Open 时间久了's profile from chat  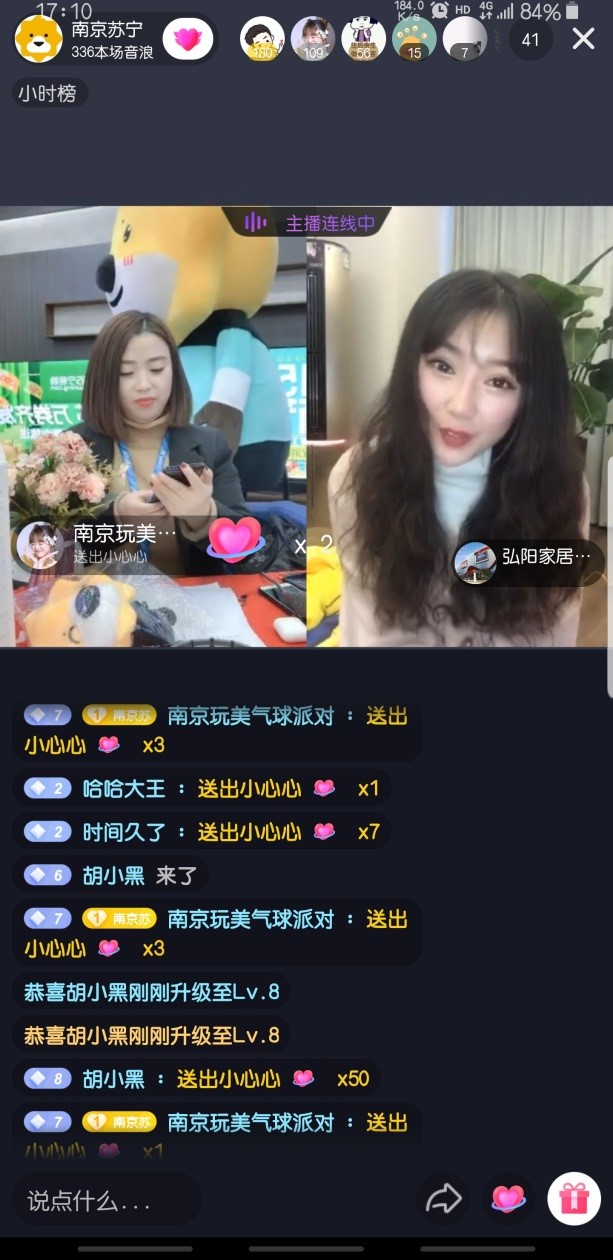[124, 832]
